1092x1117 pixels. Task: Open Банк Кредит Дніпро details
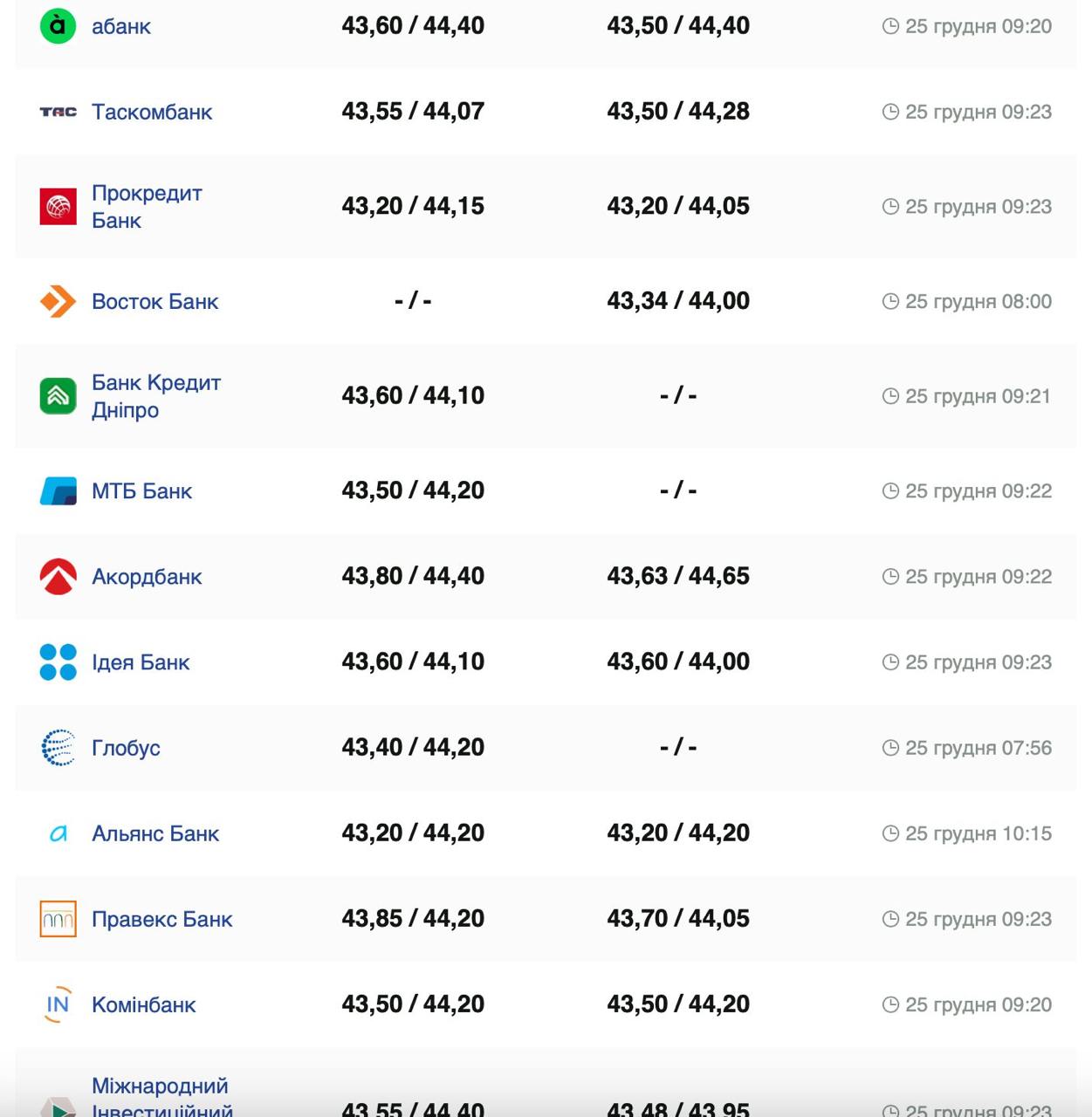[x=155, y=396]
